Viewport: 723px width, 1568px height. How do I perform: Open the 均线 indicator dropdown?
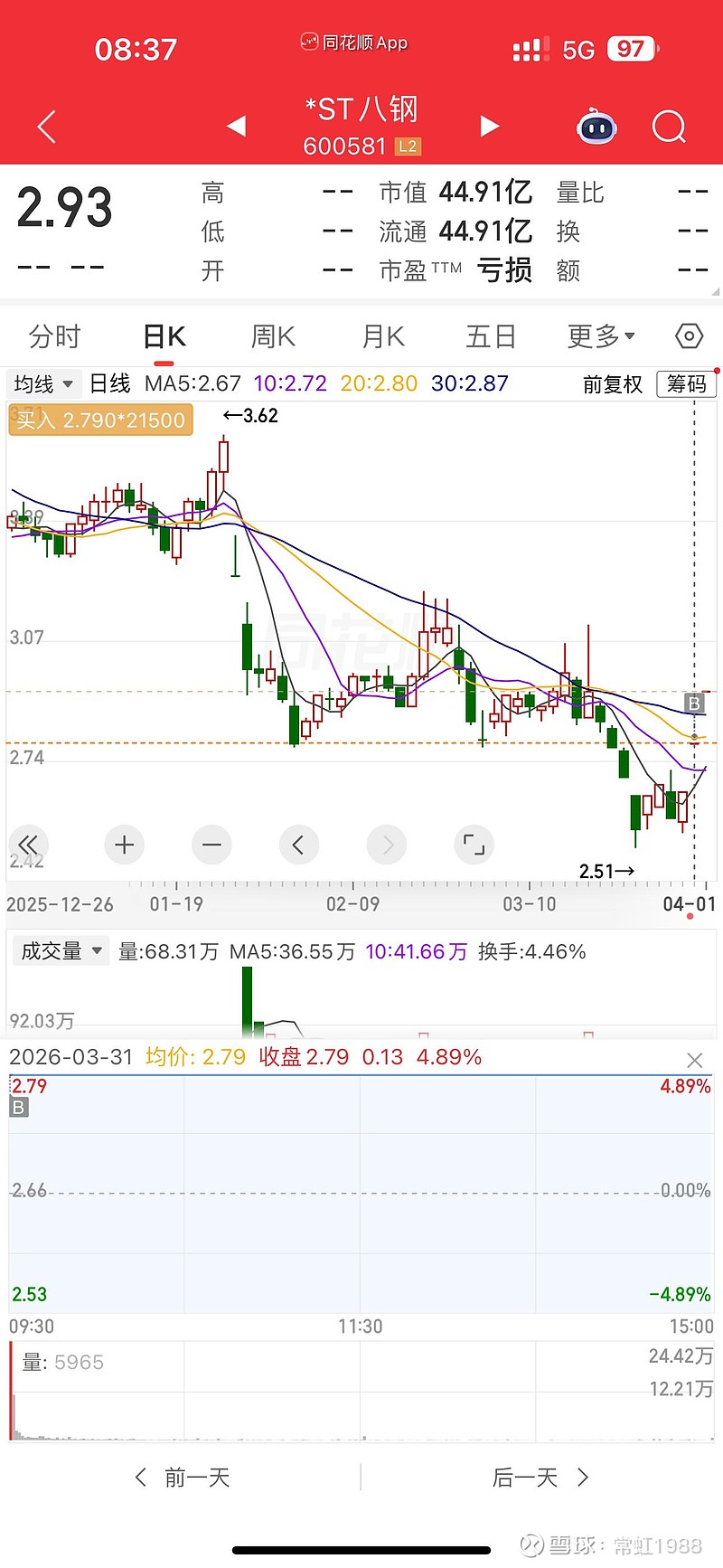pyautogui.click(x=43, y=384)
